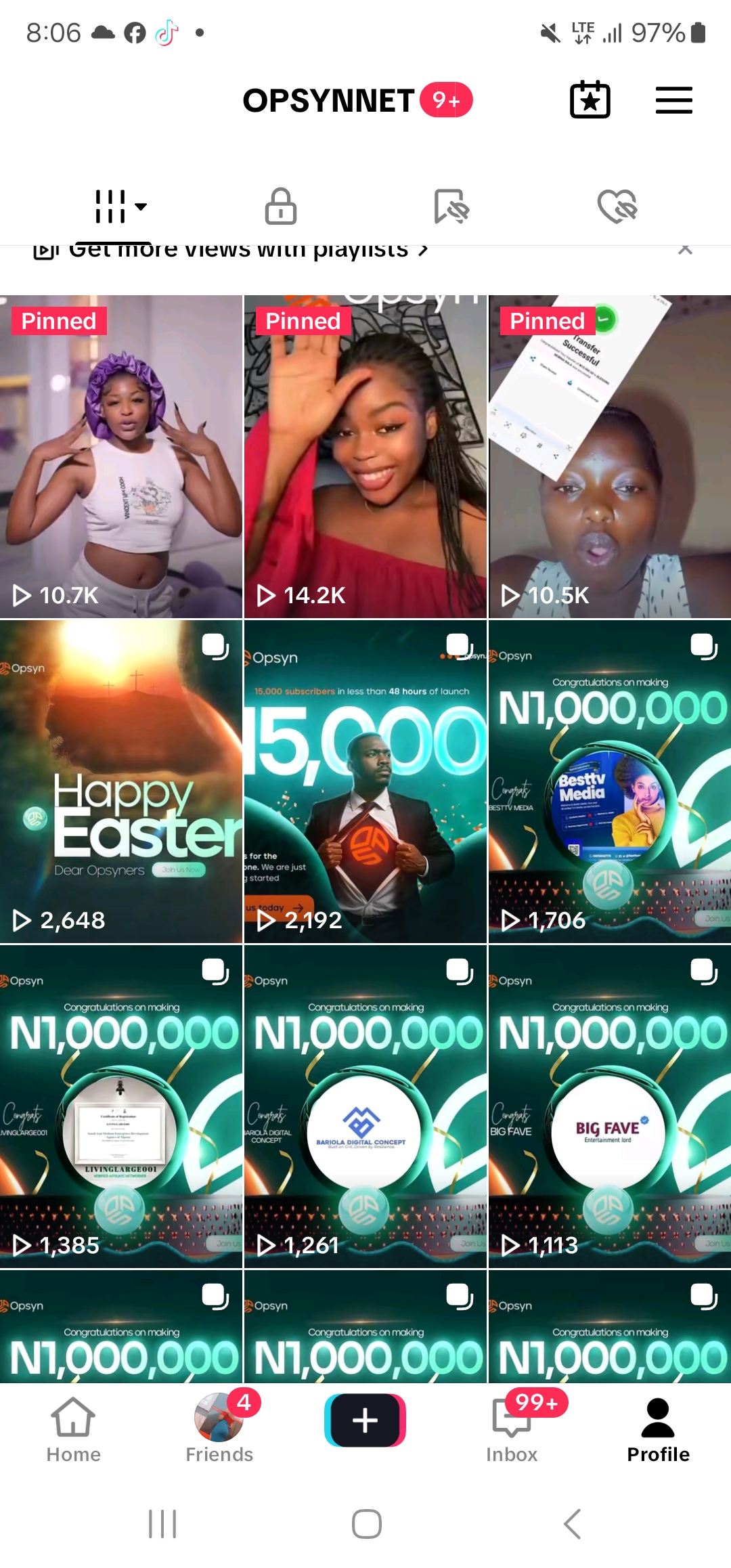Screen dimensions: 731x1568
Task: Open the posts grid sorting dropdown
Action: 120,206
